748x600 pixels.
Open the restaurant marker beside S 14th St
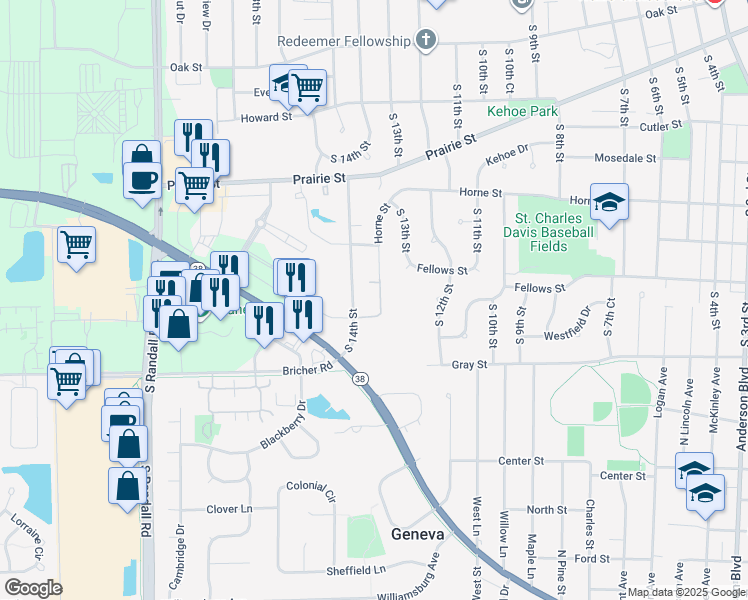[303, 318]
